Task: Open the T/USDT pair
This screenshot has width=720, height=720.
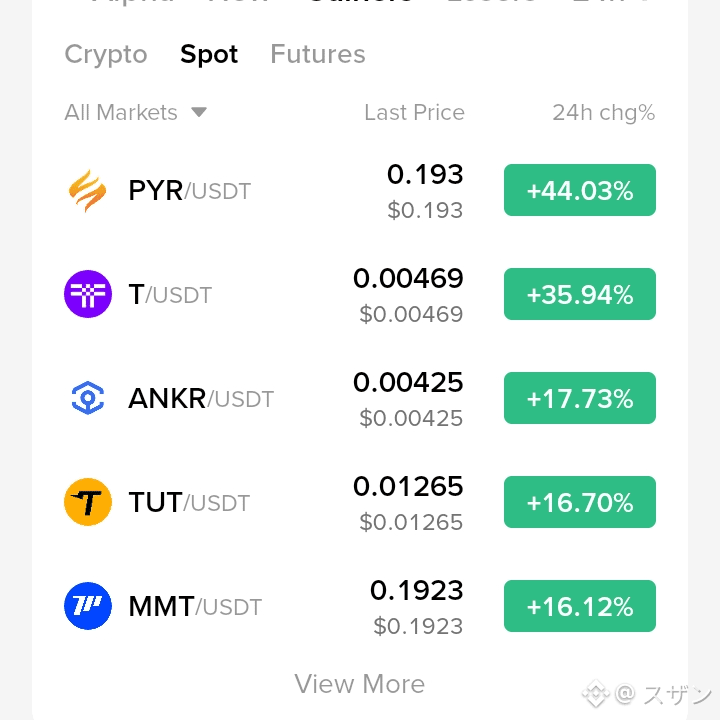Action: [360, 294]
